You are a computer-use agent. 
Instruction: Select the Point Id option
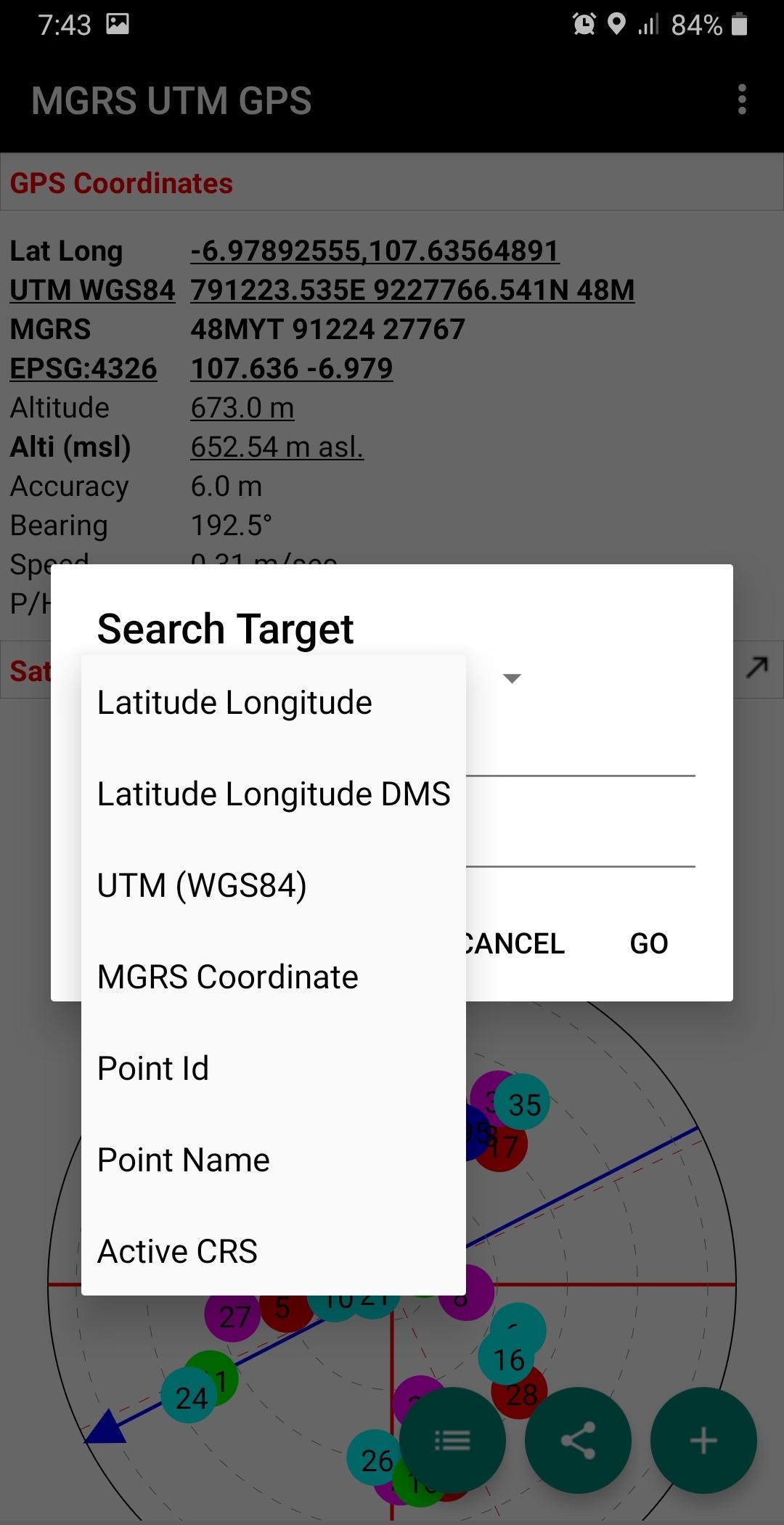[152, 1067]
